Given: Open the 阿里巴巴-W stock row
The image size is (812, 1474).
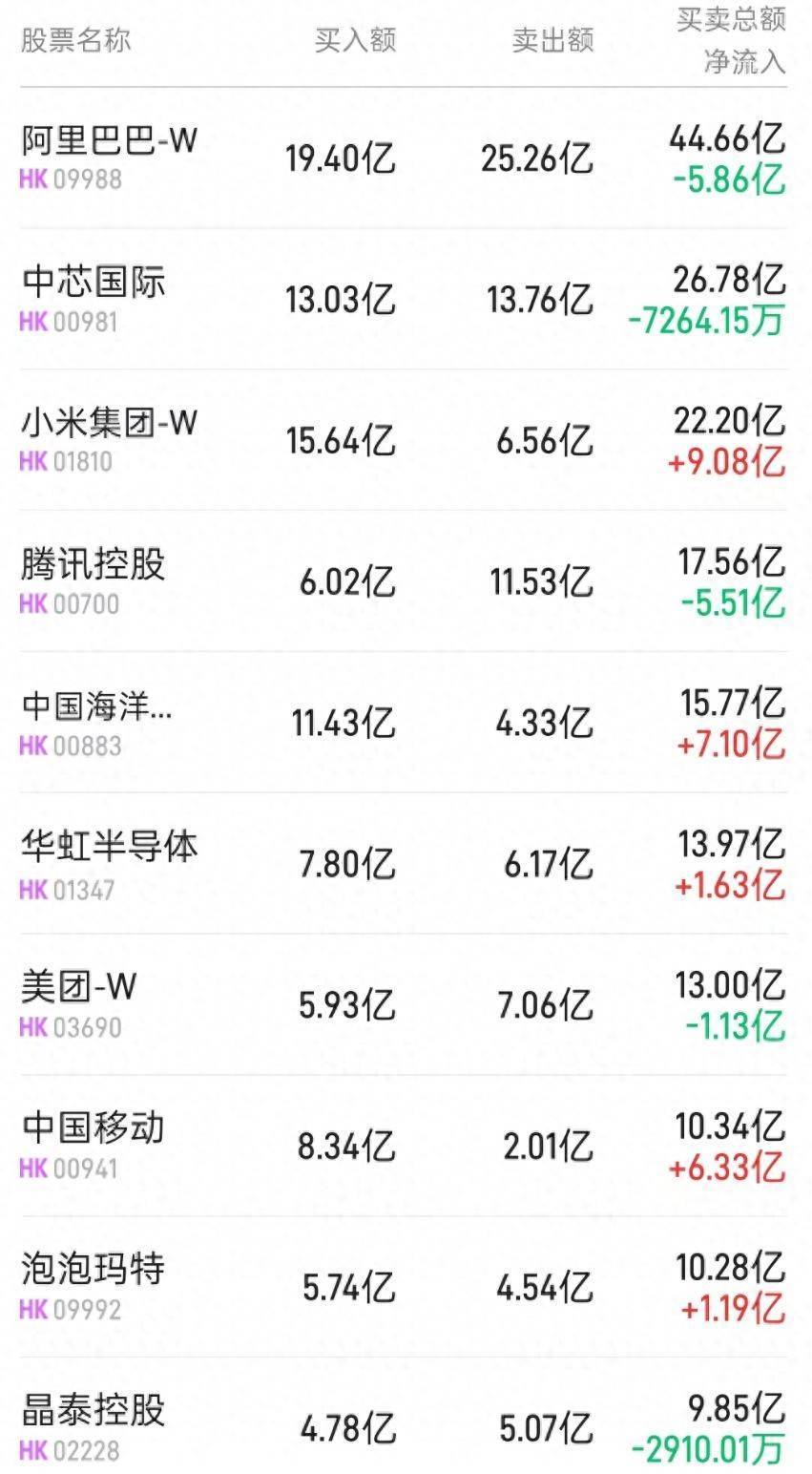Looking at the screenshot, I should (109, 157).
